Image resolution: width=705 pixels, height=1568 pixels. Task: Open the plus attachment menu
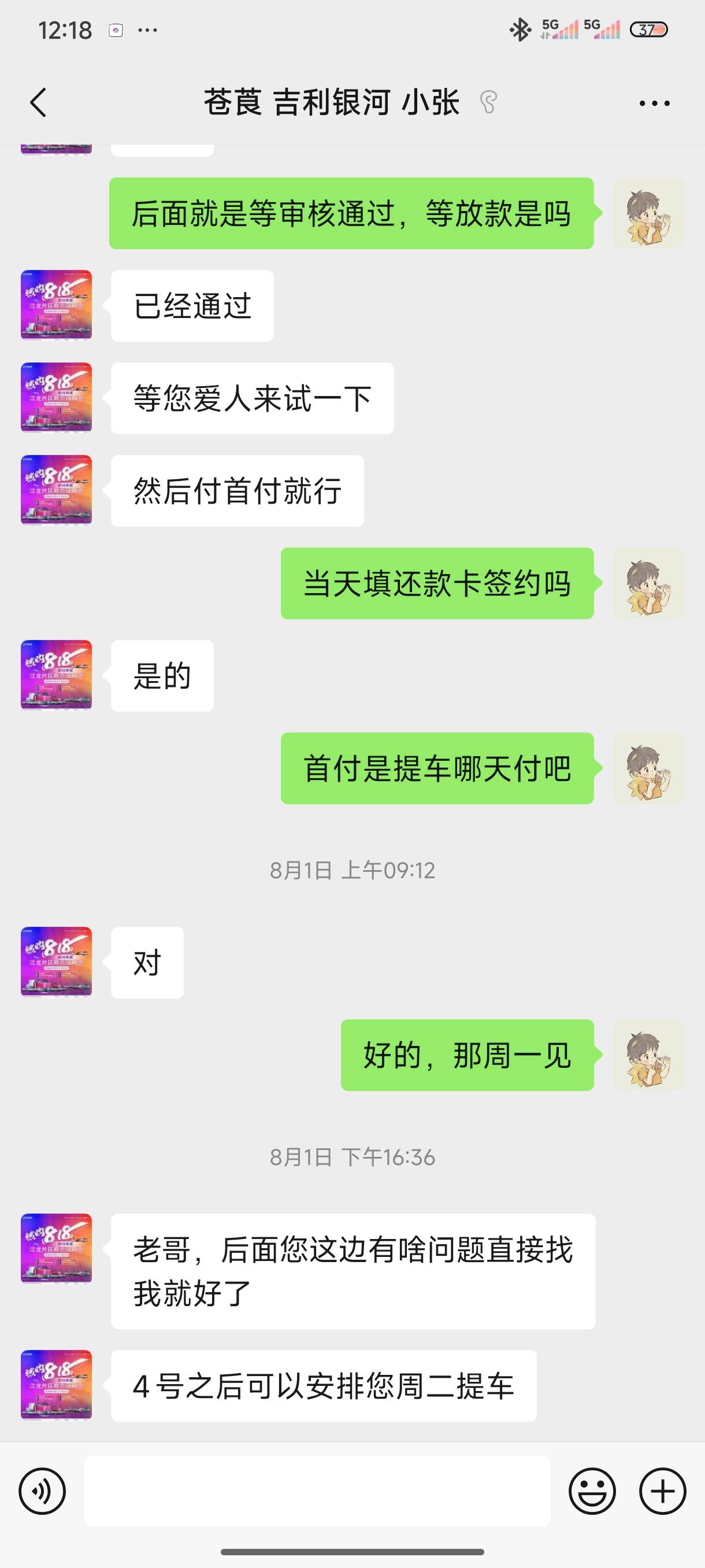click(662, 1491)
